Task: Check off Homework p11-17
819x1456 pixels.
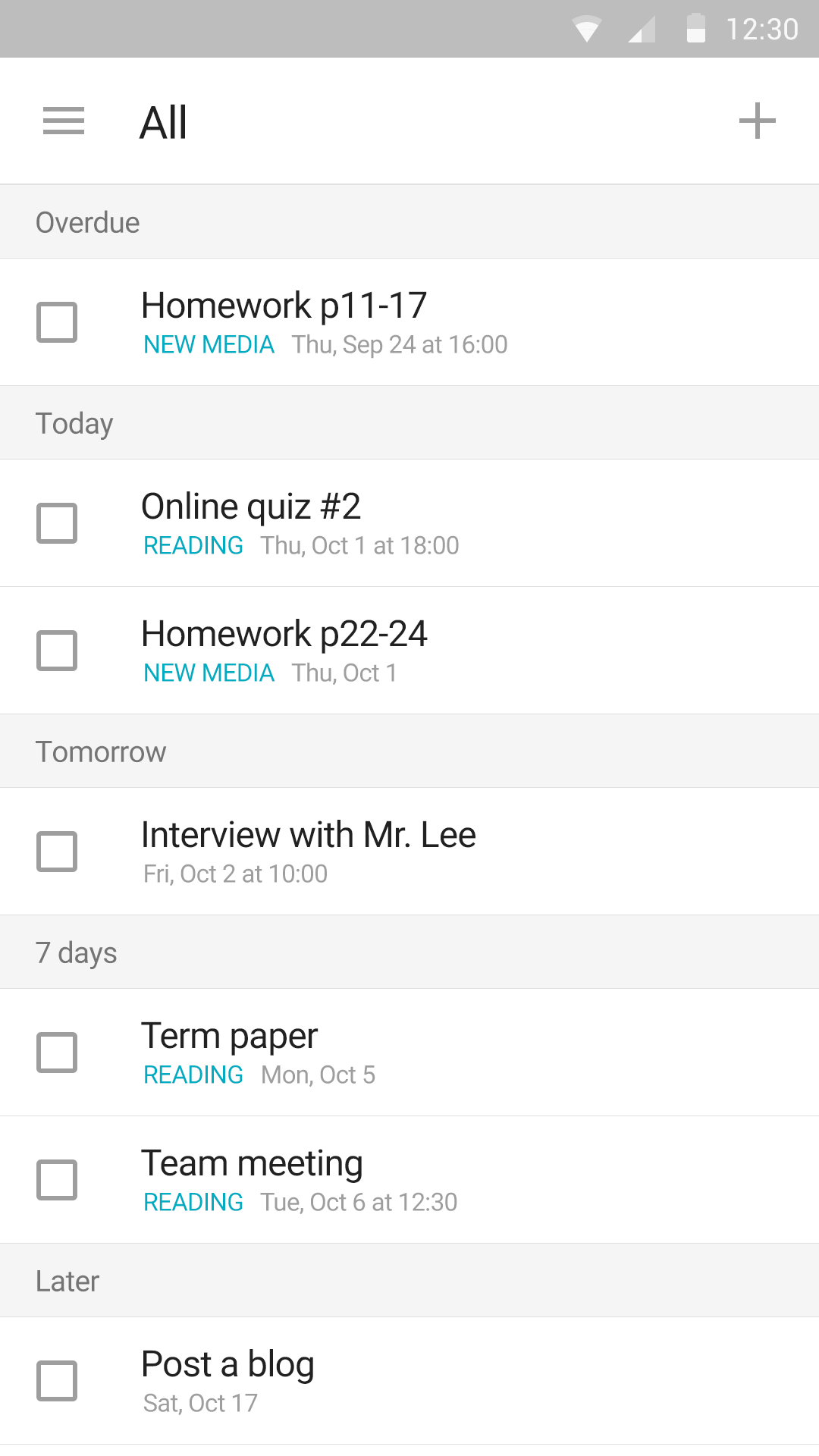Action: (x=57, y=322)
